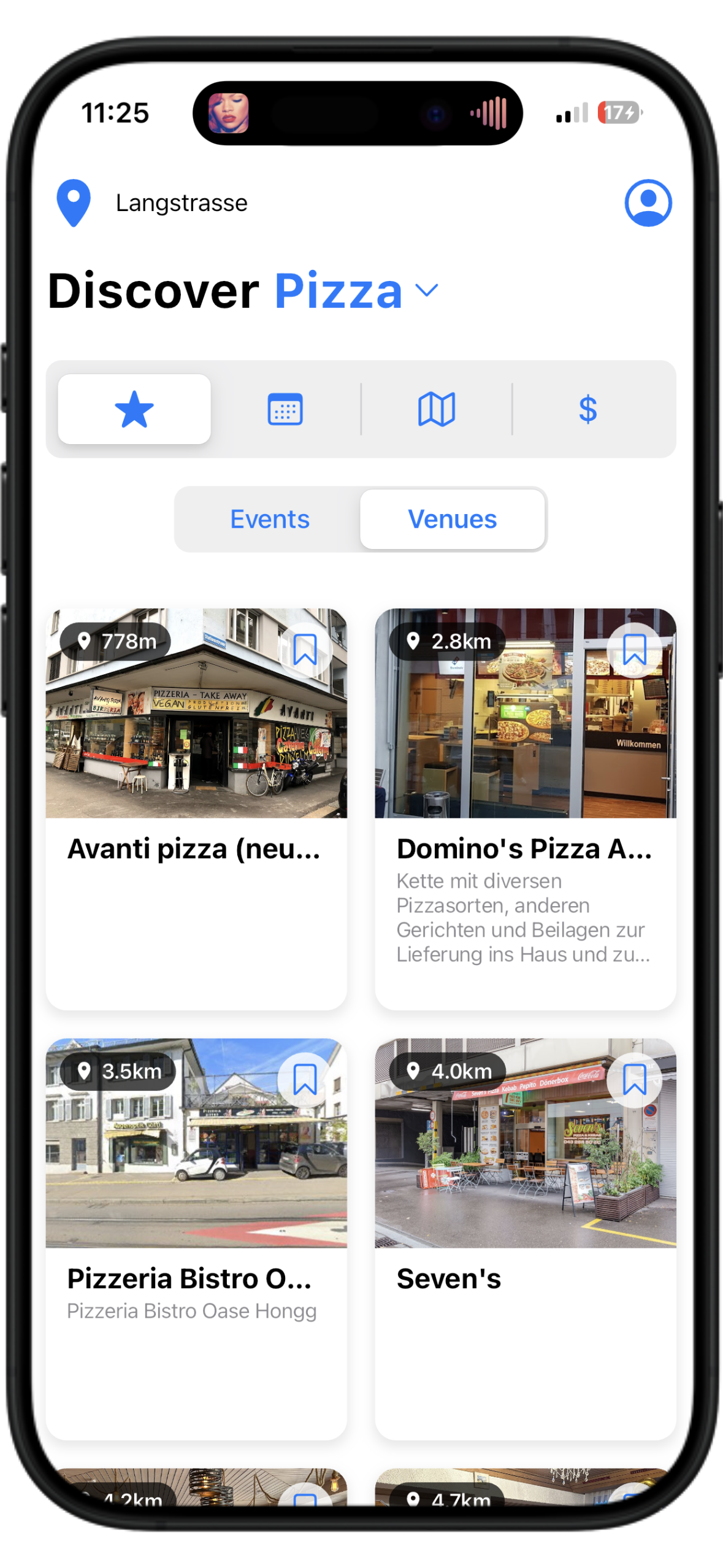Select the dollar price filter
Screen dimensions: 723x1568
click(x=587, y=409)
